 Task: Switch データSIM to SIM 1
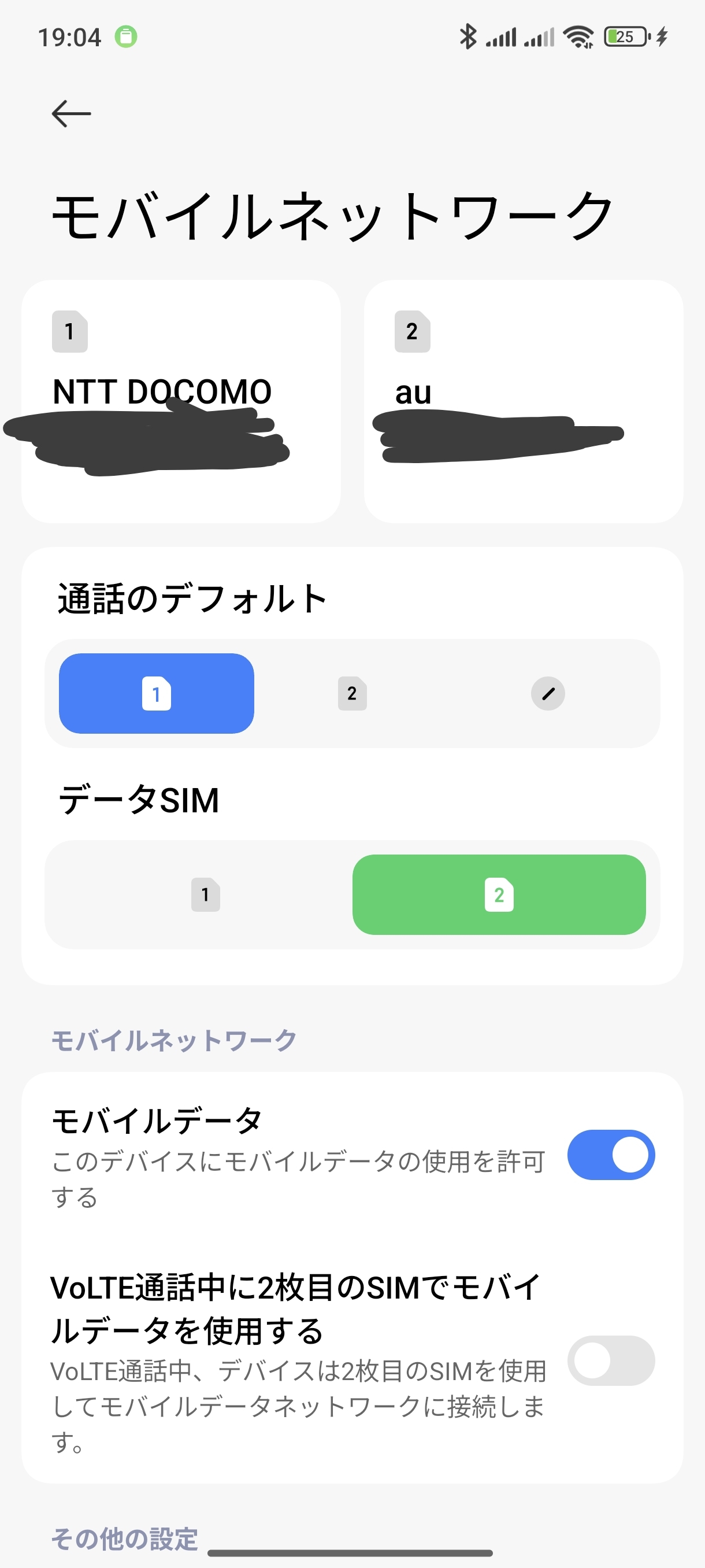pos(206,894)
